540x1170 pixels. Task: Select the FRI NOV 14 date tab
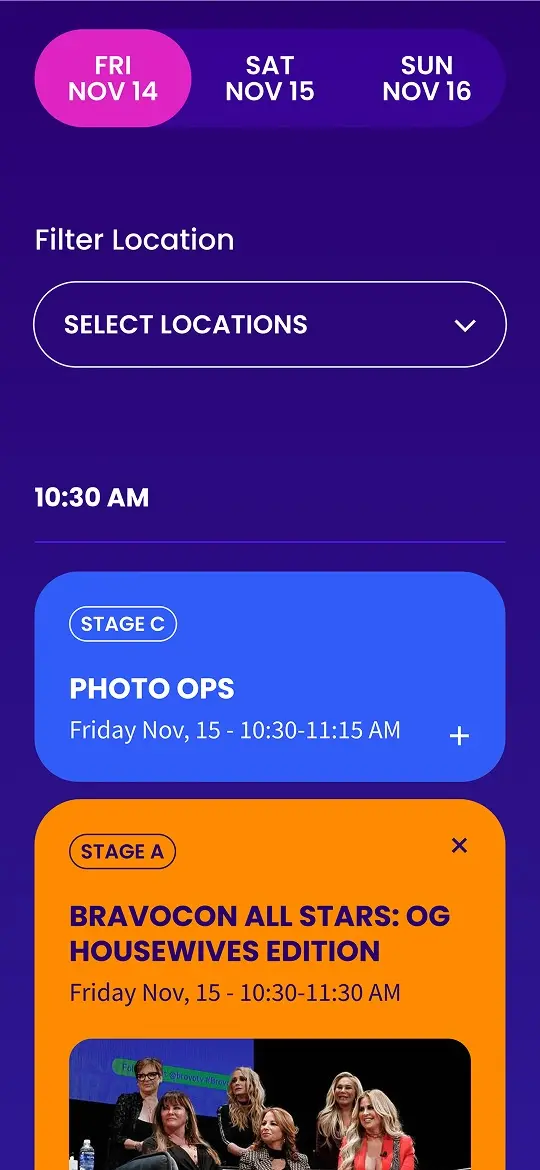113,78
